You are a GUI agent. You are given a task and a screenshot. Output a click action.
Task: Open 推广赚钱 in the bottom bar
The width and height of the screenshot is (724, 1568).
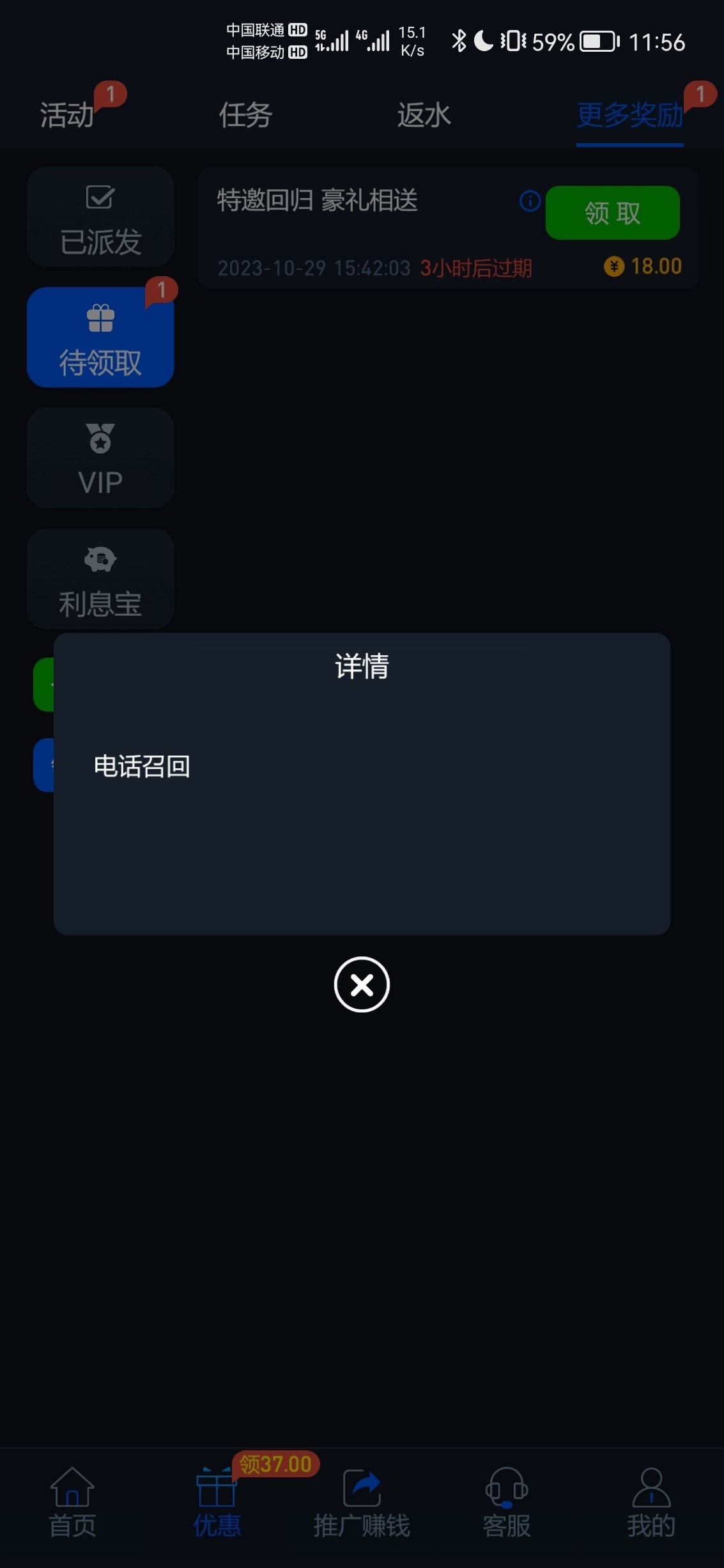[362, 1501]
